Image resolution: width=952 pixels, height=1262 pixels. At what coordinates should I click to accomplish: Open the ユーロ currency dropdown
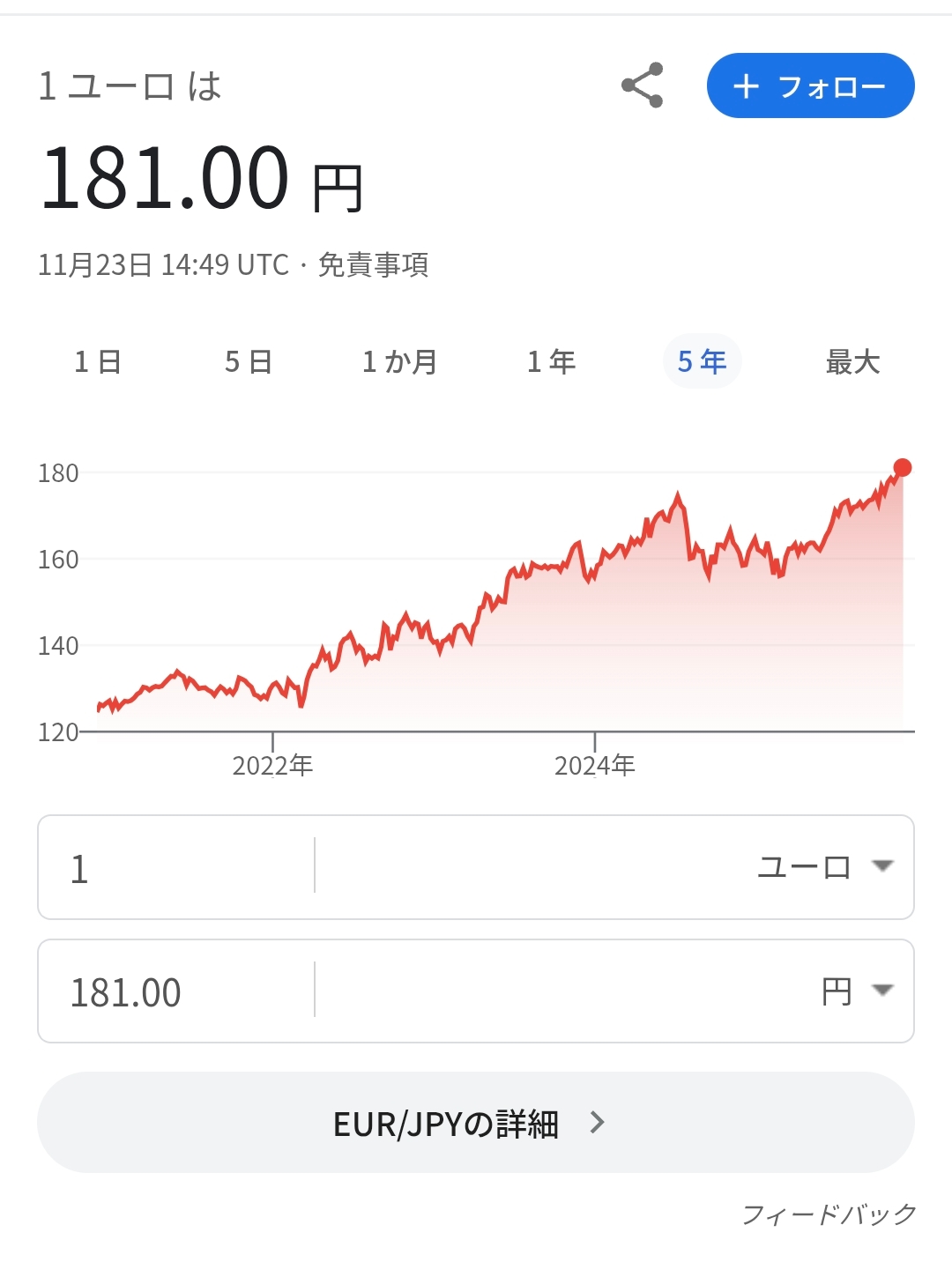point(825,867)
